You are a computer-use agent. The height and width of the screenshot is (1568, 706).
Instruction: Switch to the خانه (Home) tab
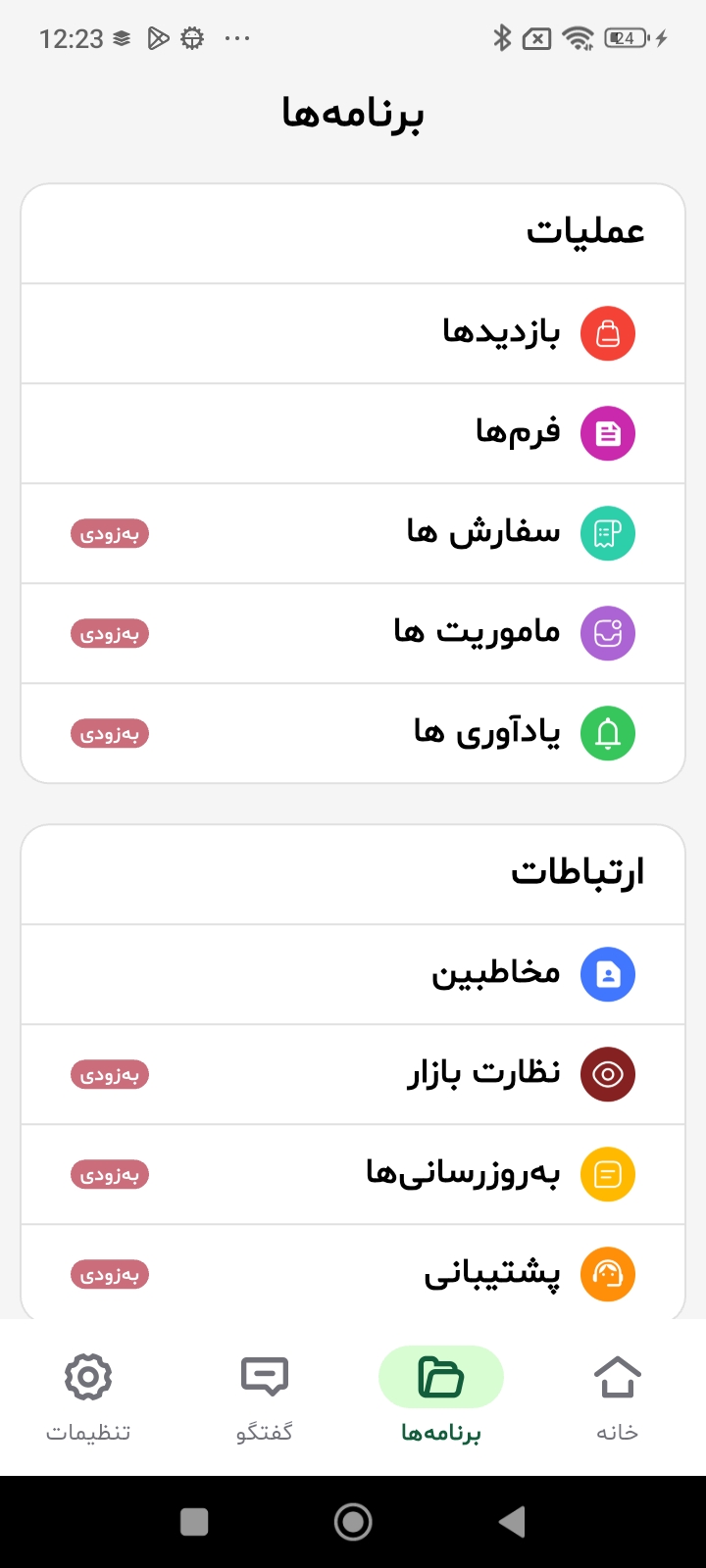pos(617,1396)
